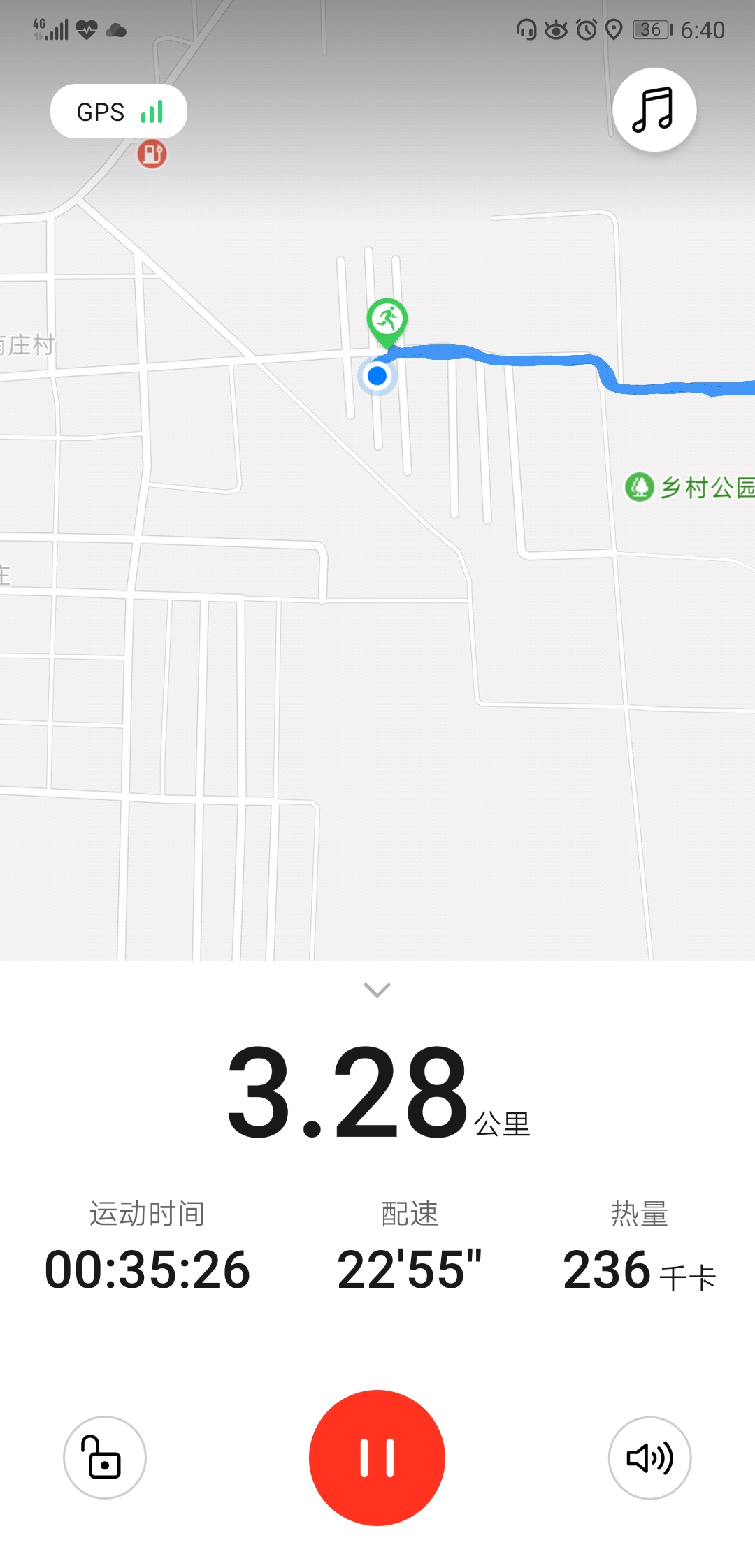The height and width of the screenshot is (1568, 755).
Task: Collapse the stats panel using the down chevron
Action: 377,990
